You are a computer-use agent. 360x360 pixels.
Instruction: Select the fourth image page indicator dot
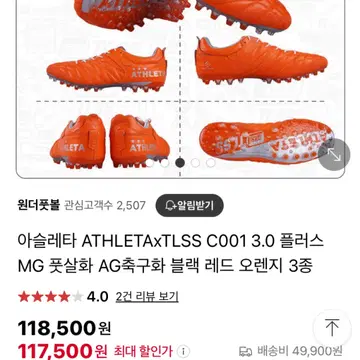195,163
